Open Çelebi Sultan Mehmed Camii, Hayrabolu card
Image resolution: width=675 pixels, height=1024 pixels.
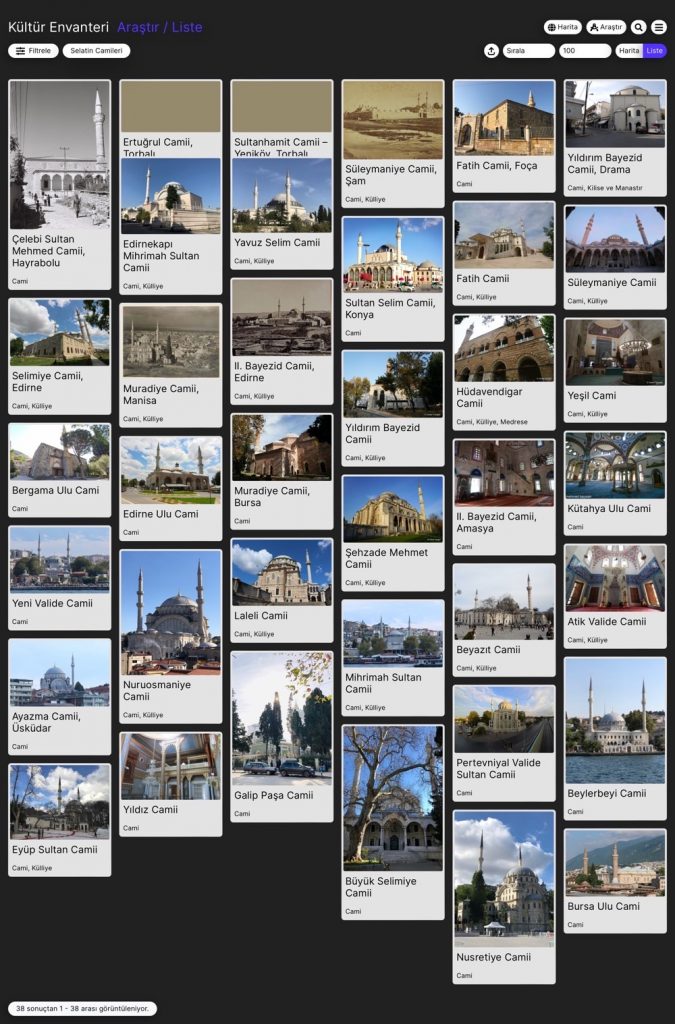click(60, 185)
